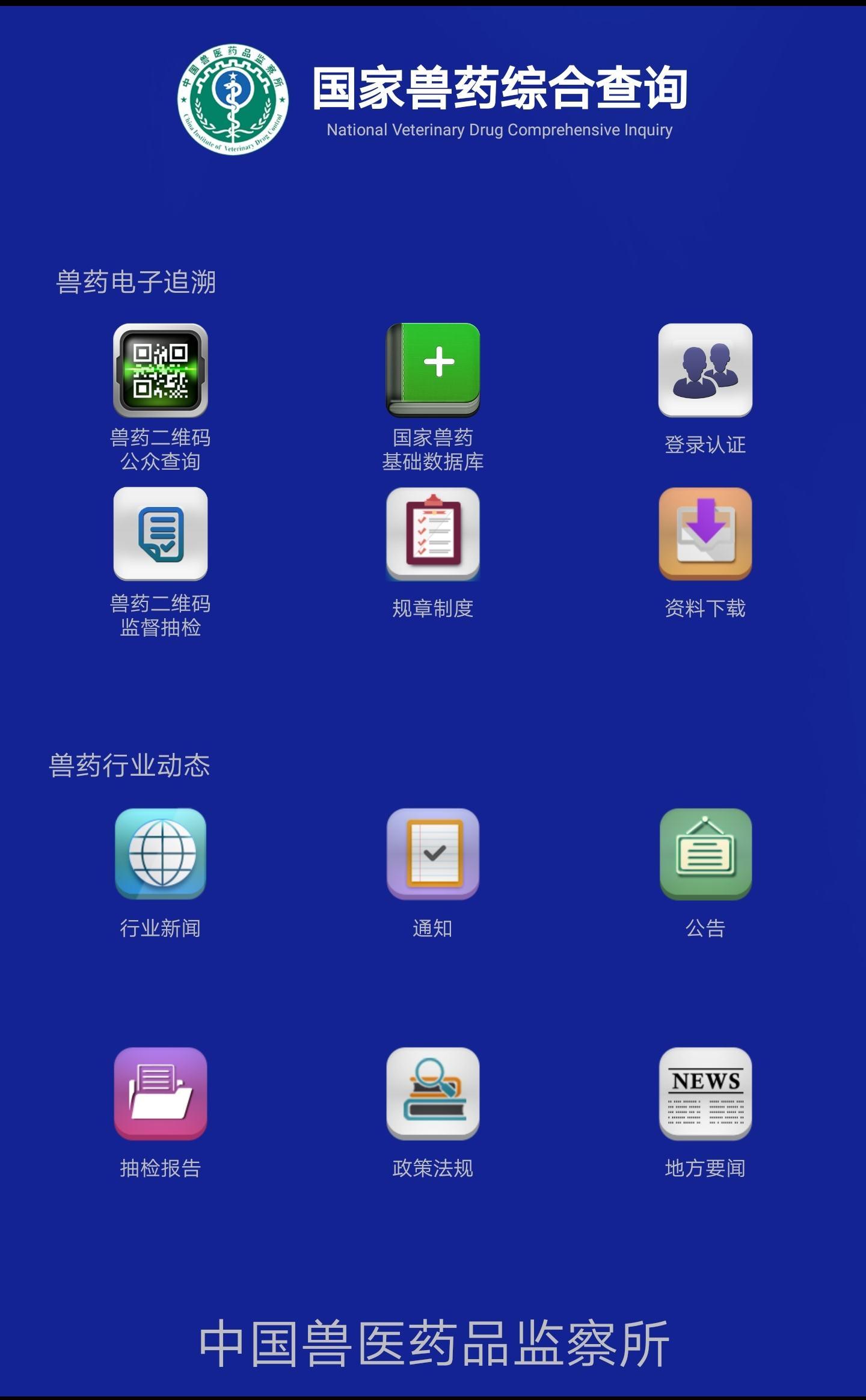Open 兽药二维码公众查询 QR scanner
Screen dimensions: 866x1400
click(161, 370)
